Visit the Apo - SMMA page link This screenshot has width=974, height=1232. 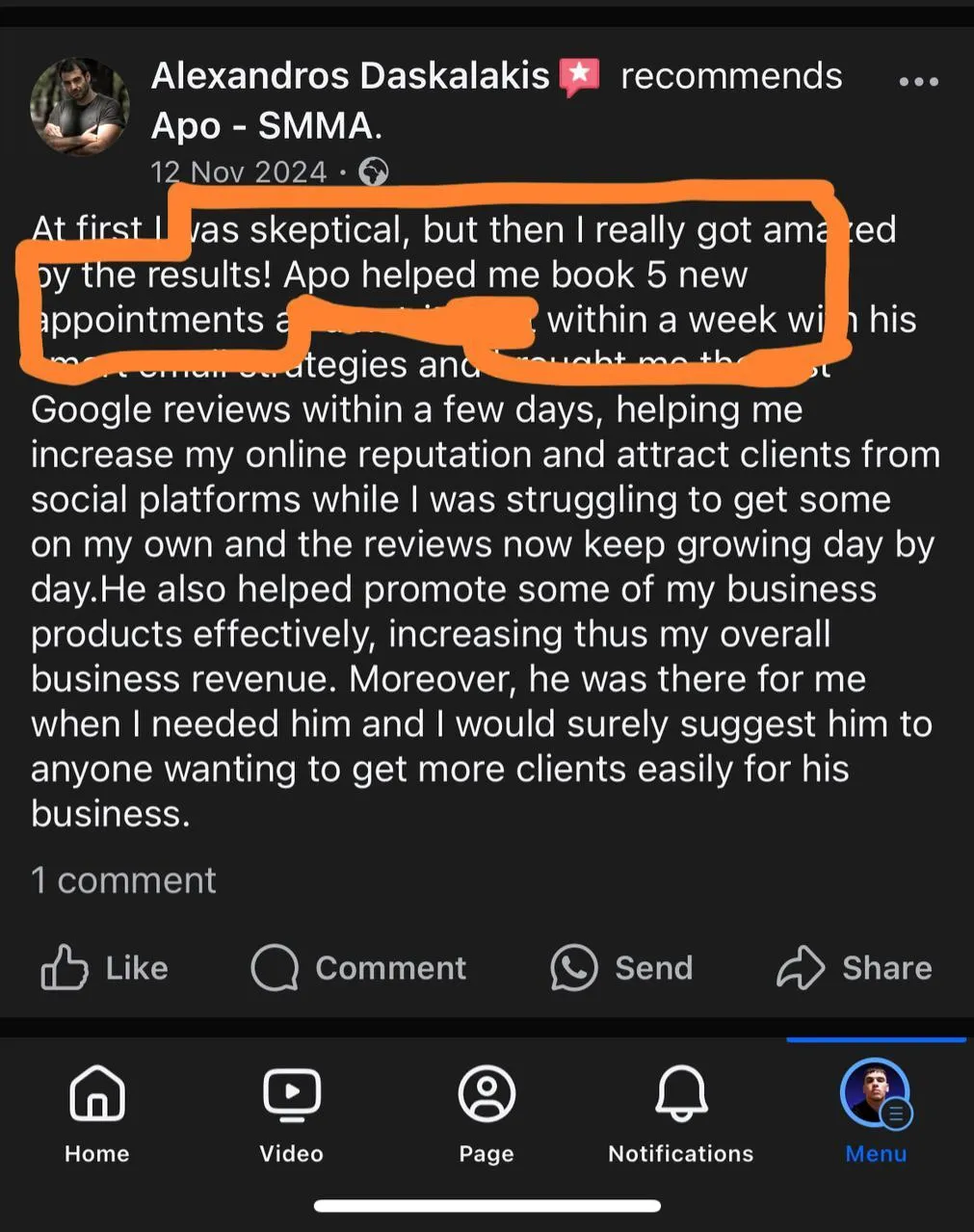265,125
